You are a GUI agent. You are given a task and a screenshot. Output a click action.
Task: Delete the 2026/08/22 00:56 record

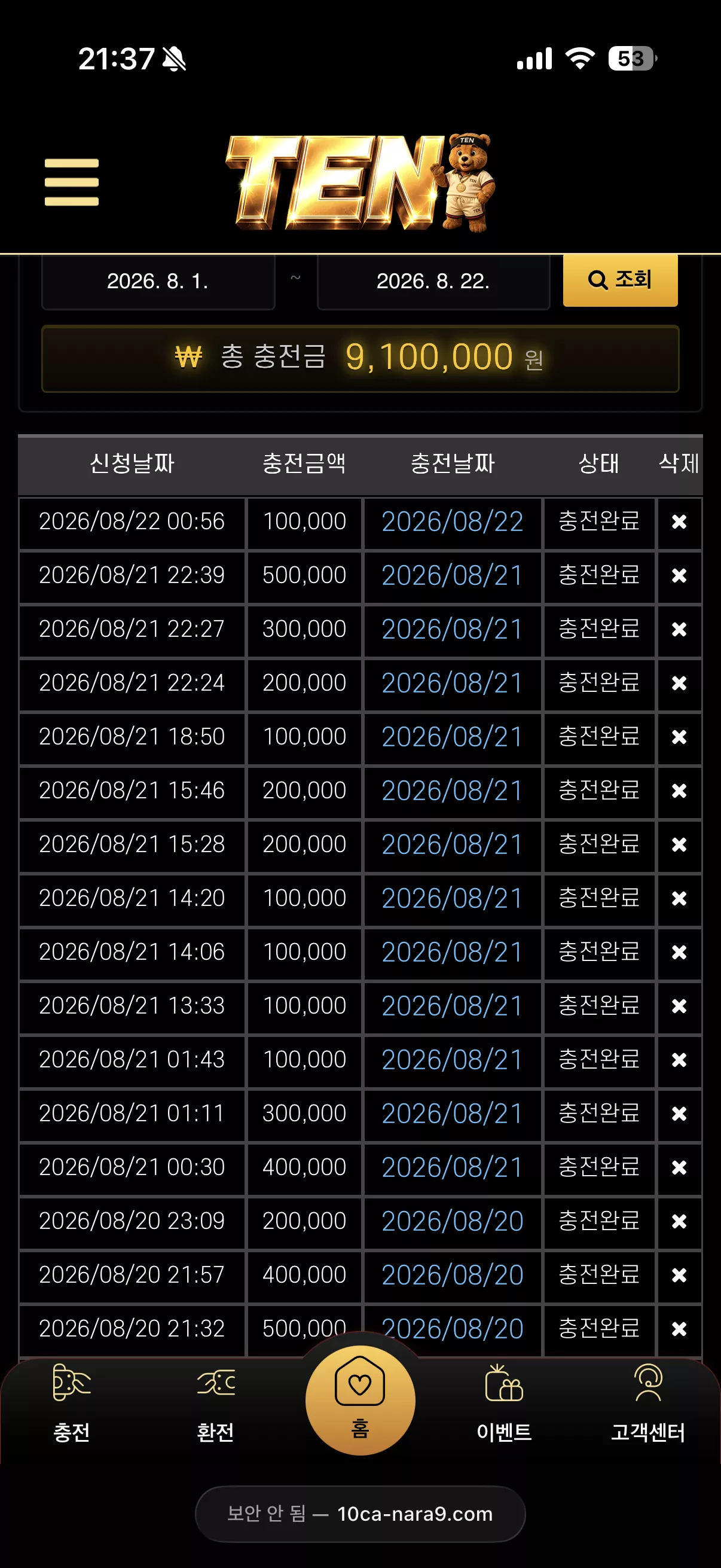[679, 521]
